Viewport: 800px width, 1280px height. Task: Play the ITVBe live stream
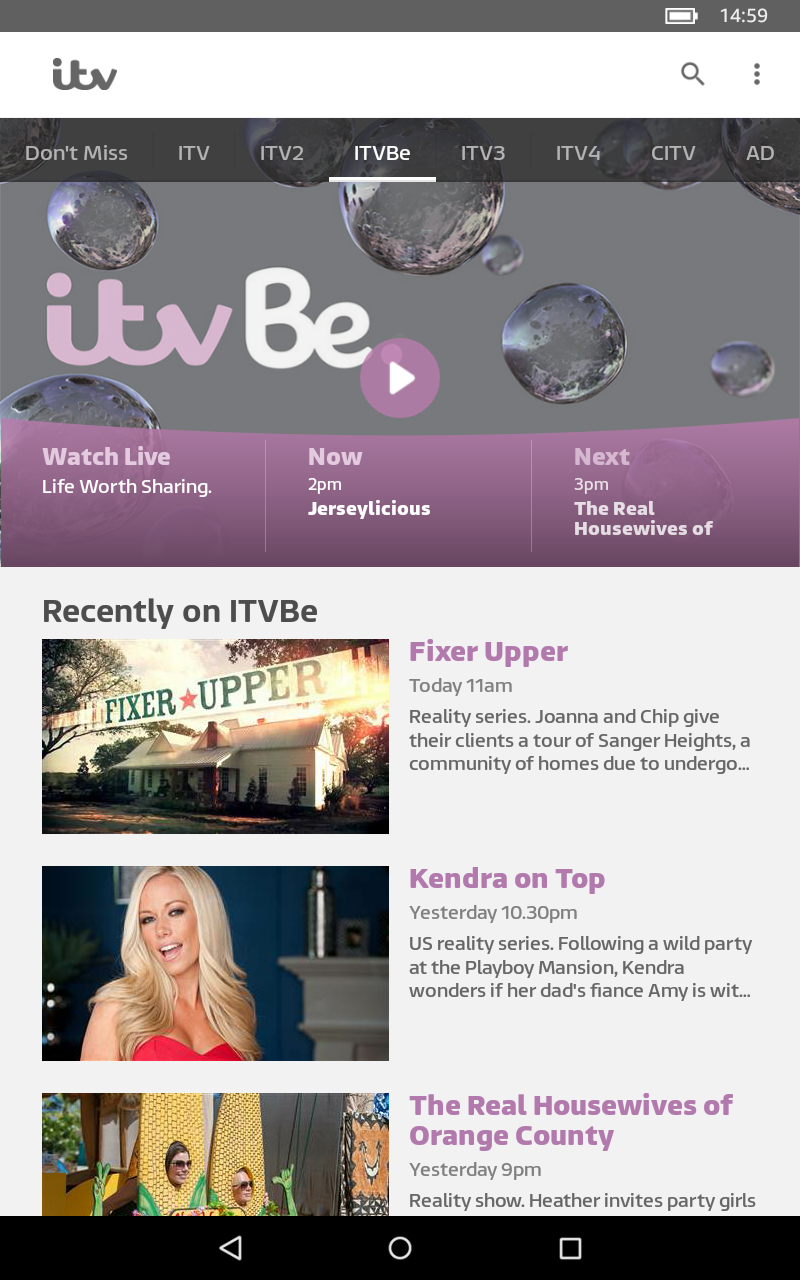[400, 378]
